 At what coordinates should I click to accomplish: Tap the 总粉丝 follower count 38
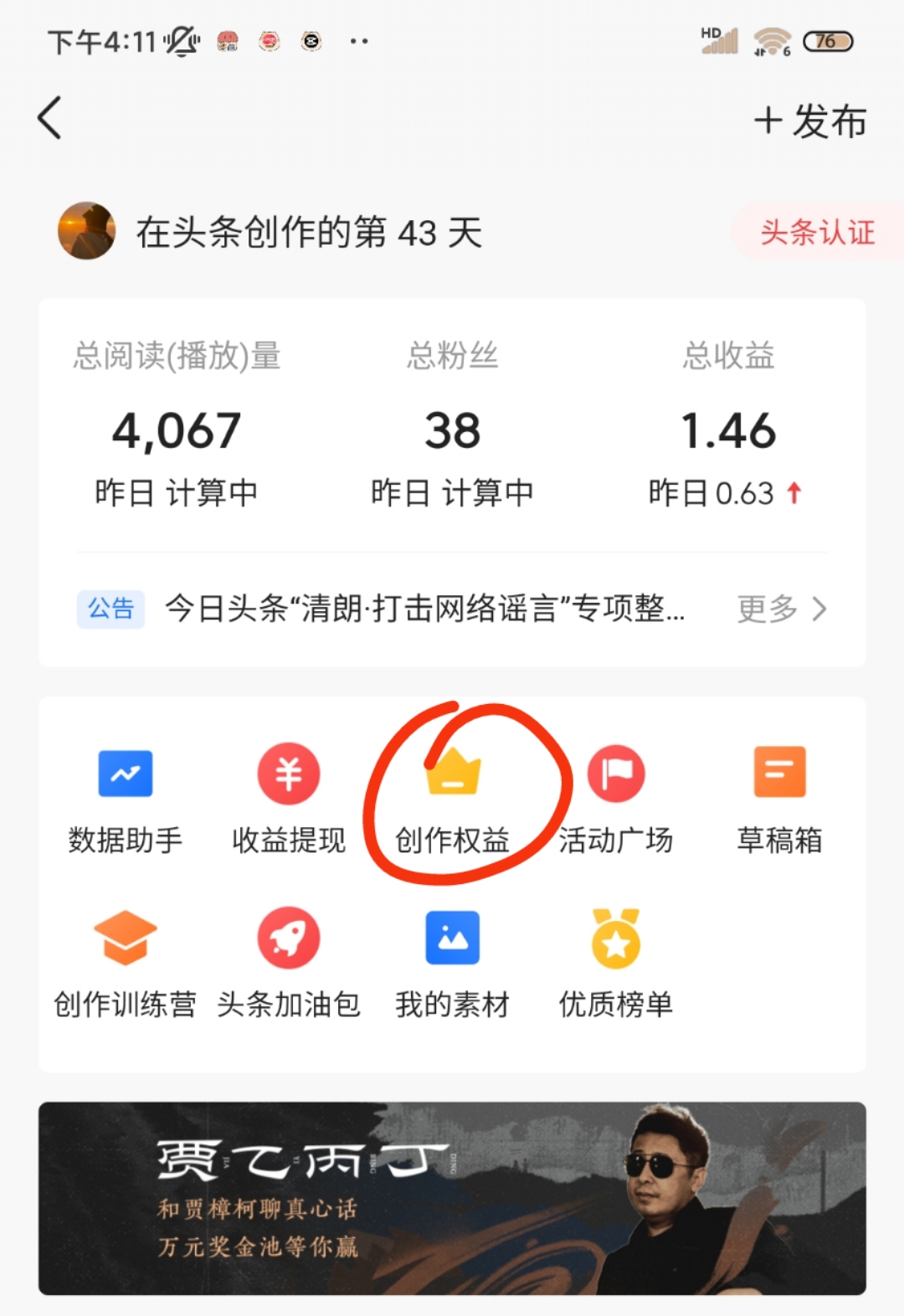(452, 430)
